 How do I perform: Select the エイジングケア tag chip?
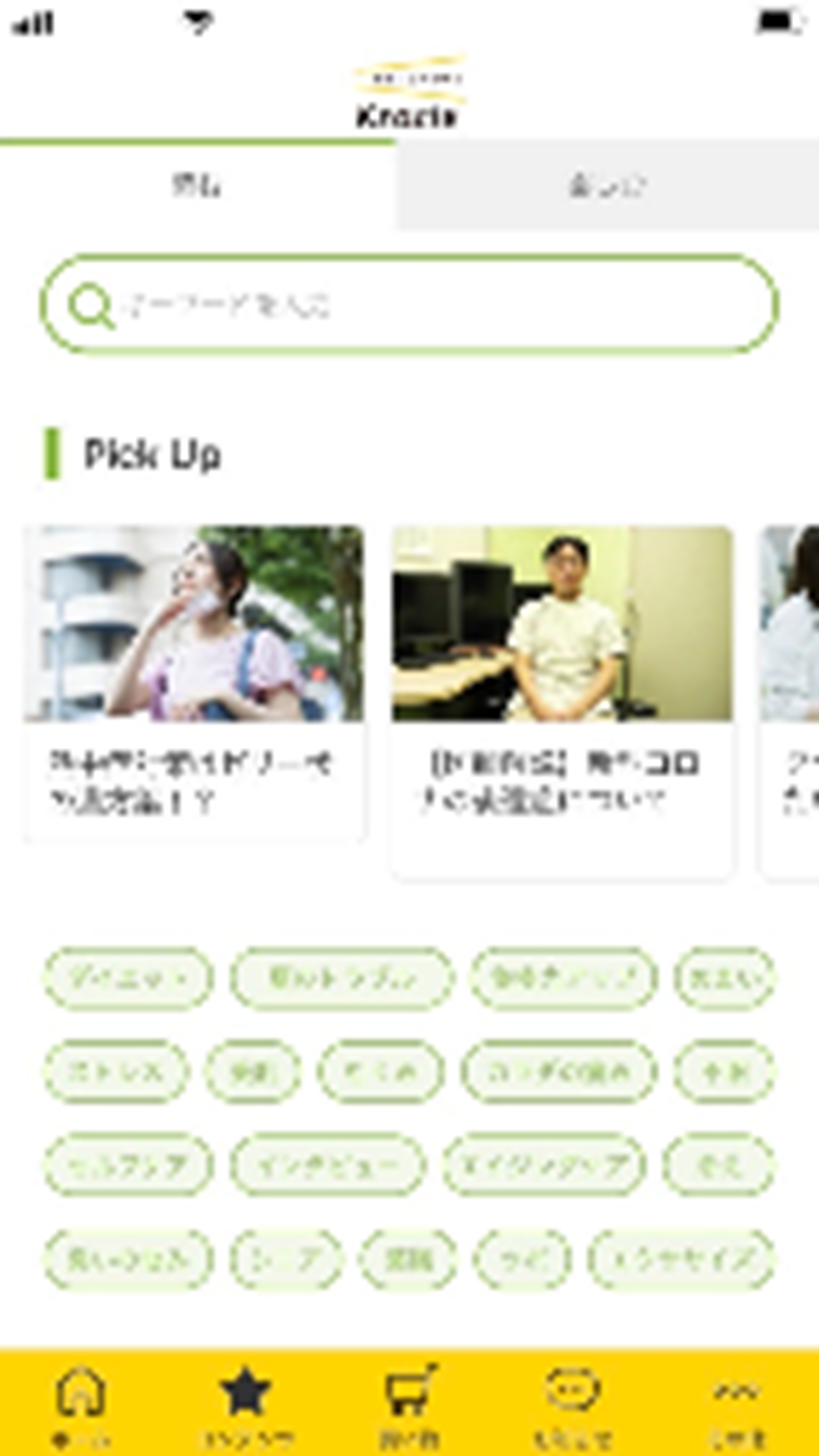click(x=544, y=1164)
